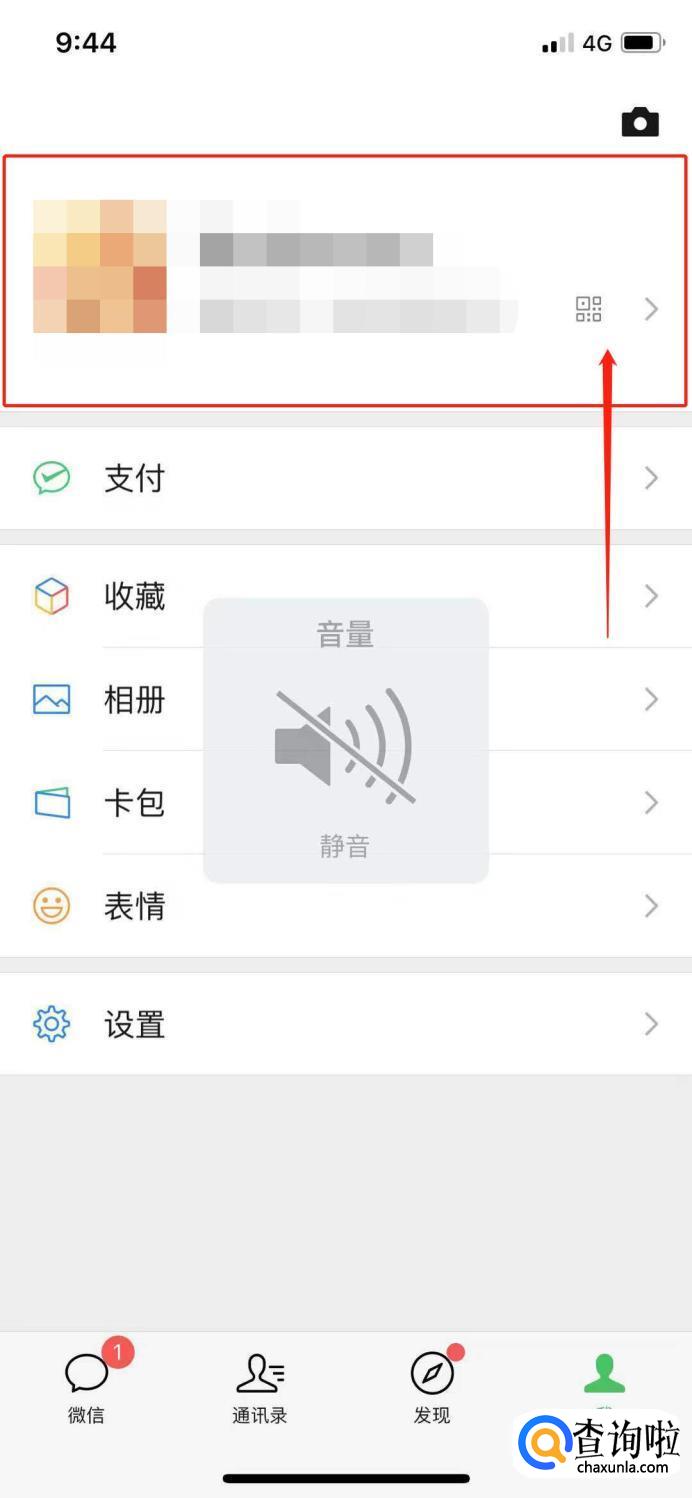The height and width of the screenshot is (1498, 692).
Task: Switch to the 微信 chats tab
Action: pyautogui.click(x=86, y=1386)
